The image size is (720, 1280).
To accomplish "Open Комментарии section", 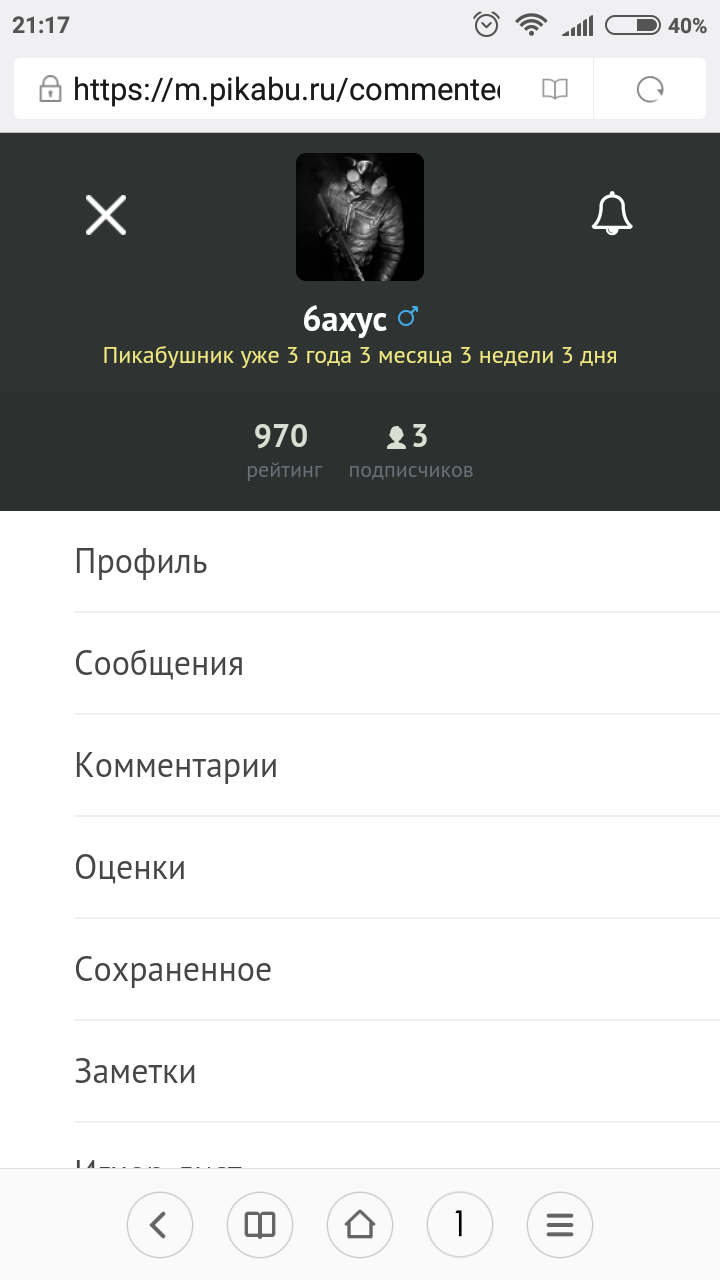I will 176,766.
